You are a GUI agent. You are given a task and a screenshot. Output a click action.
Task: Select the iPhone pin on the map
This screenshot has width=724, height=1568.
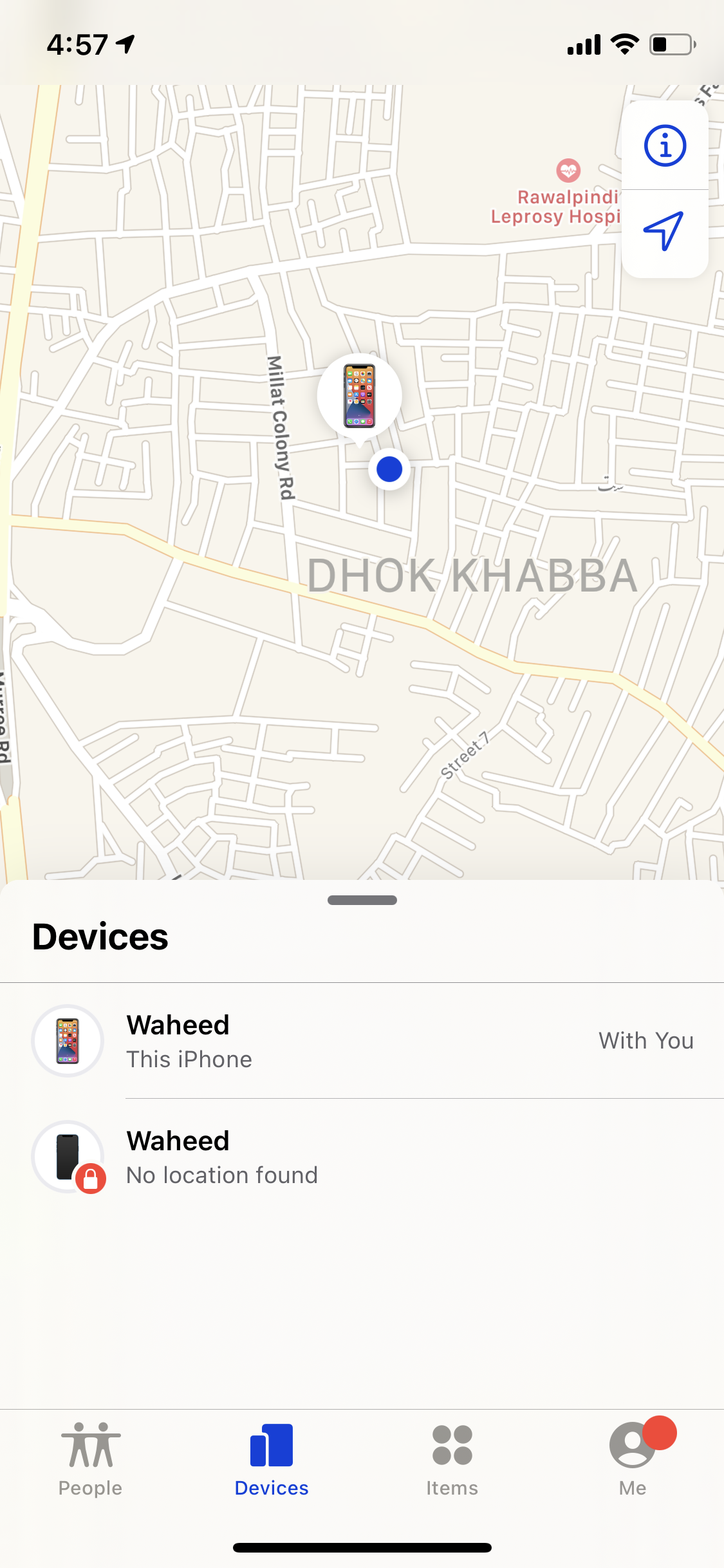pos(359,397)
